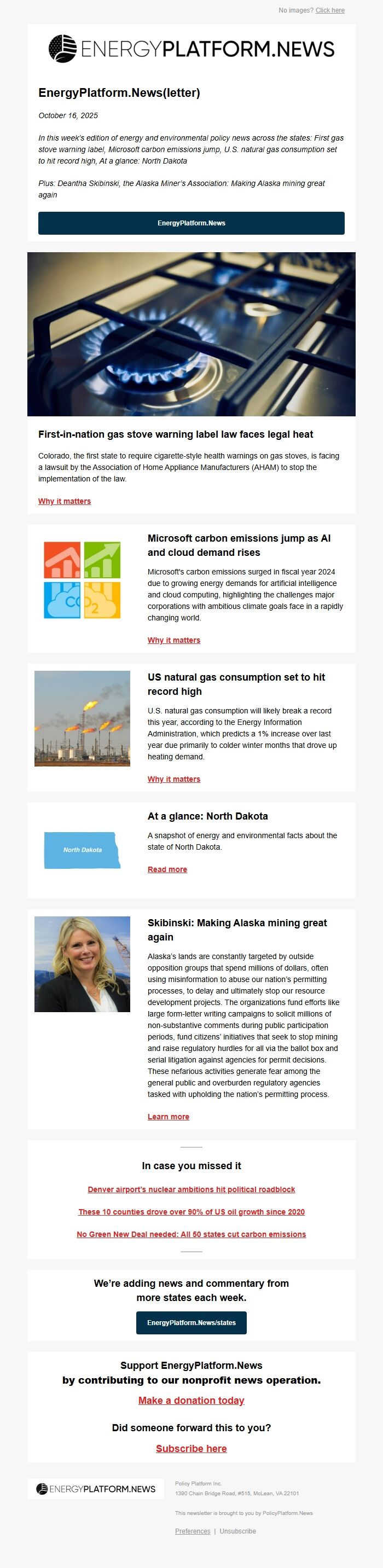
Task: Open the Preferences link in footer
Action: tap(193, 1530)
